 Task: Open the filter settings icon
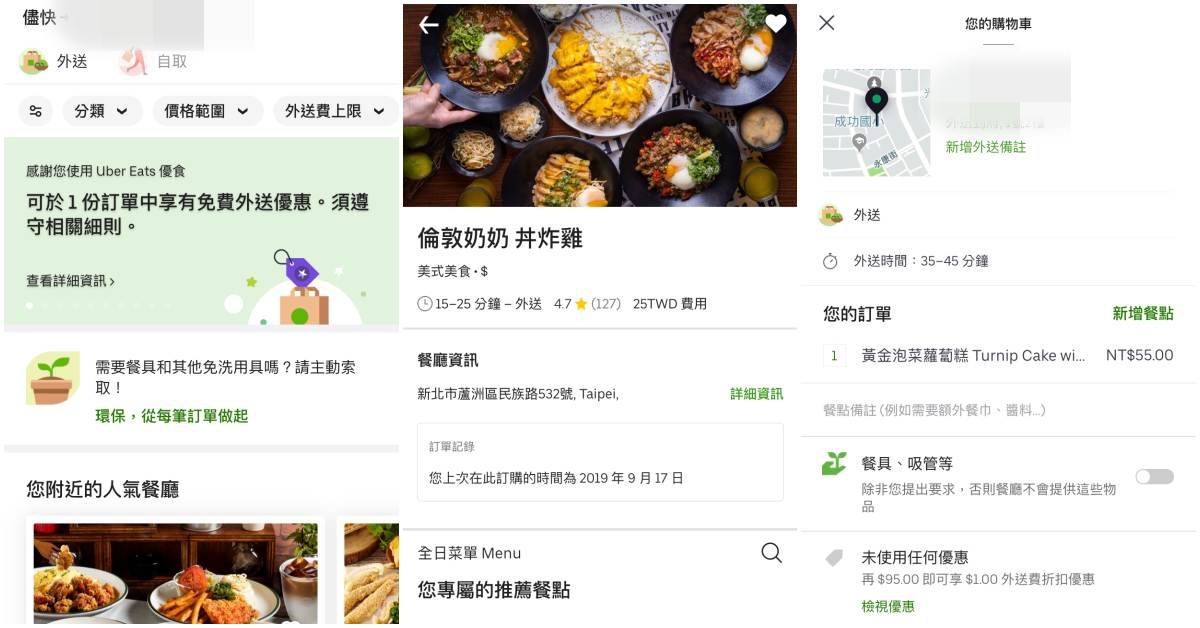(x=36, y=111)
